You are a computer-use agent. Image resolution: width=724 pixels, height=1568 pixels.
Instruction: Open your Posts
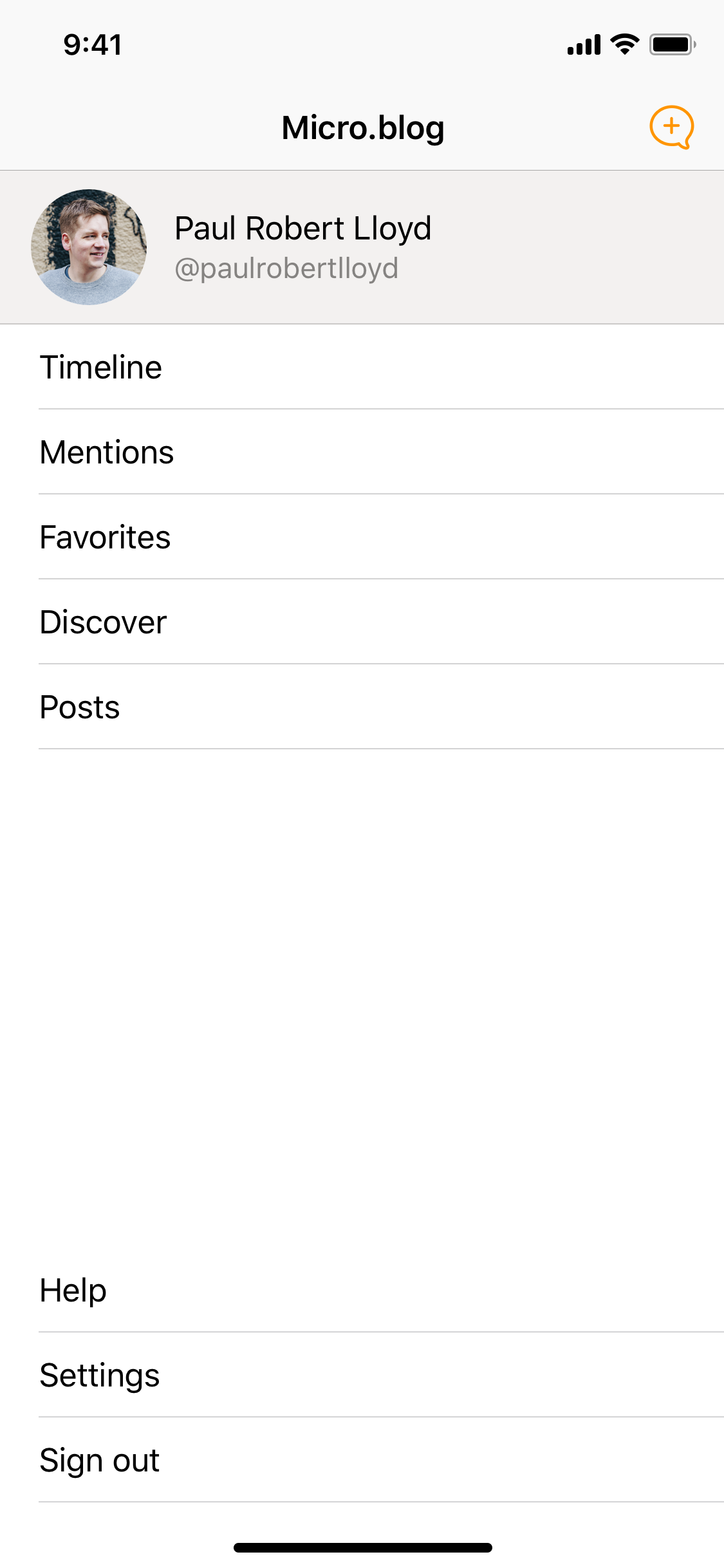79,707
